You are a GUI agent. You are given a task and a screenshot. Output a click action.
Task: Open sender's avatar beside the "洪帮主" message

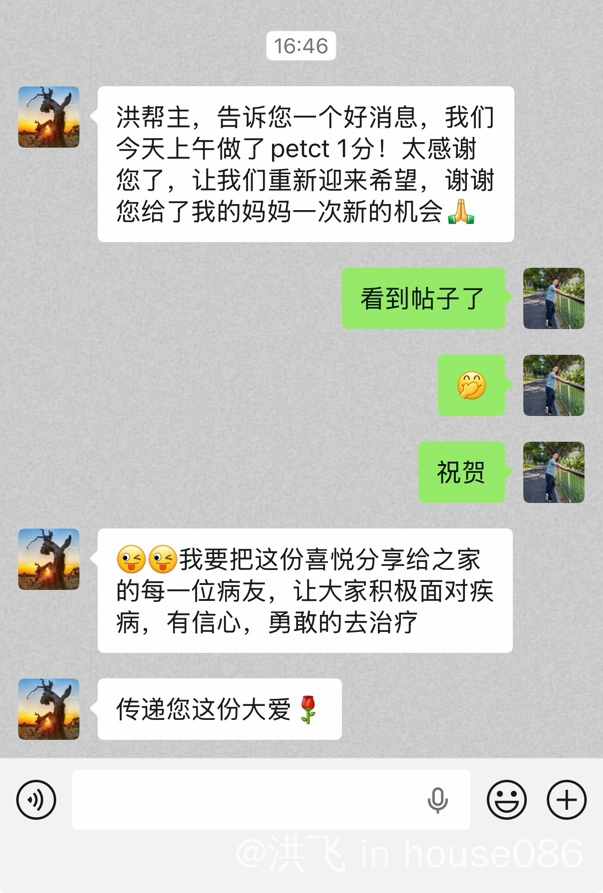pos(49,117)
